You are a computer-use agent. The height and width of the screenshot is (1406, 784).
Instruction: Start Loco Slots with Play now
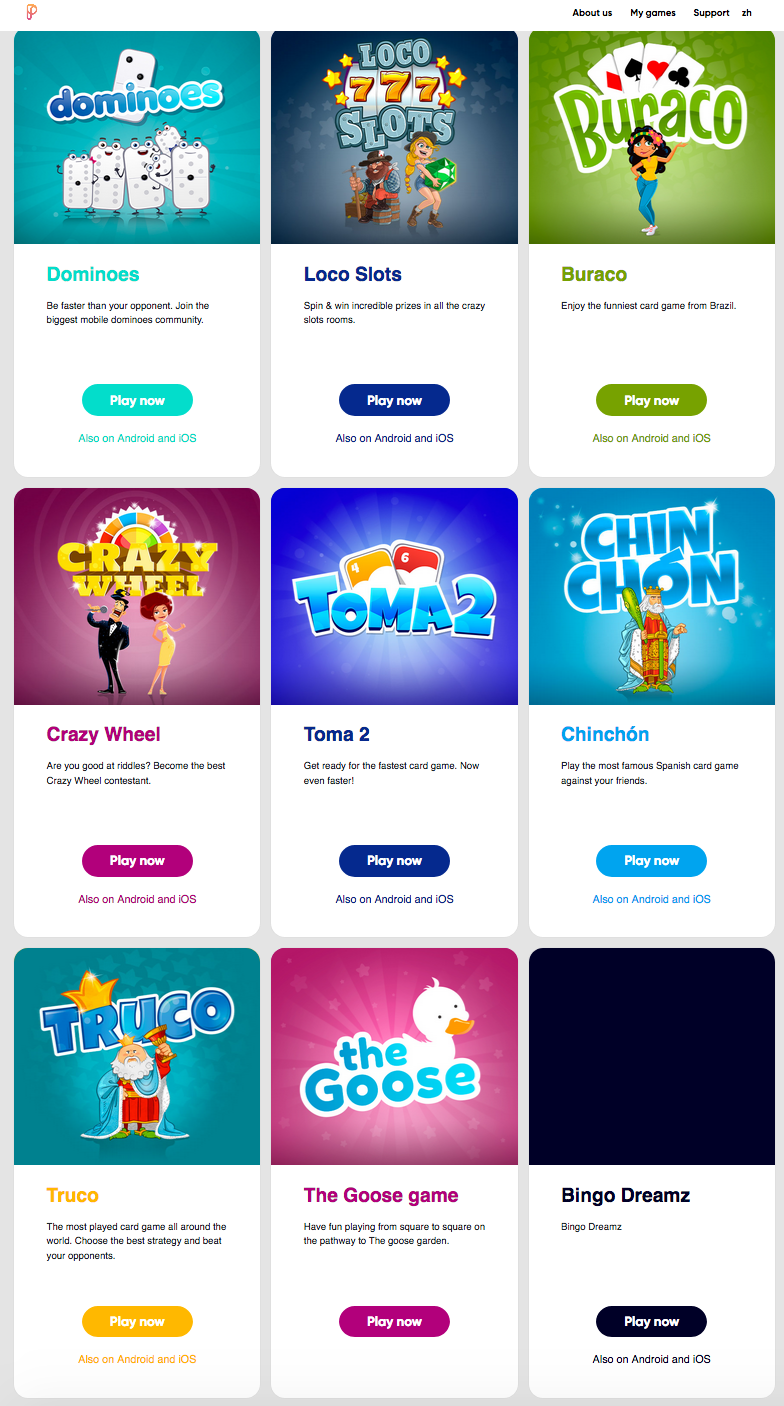[394, 400]
